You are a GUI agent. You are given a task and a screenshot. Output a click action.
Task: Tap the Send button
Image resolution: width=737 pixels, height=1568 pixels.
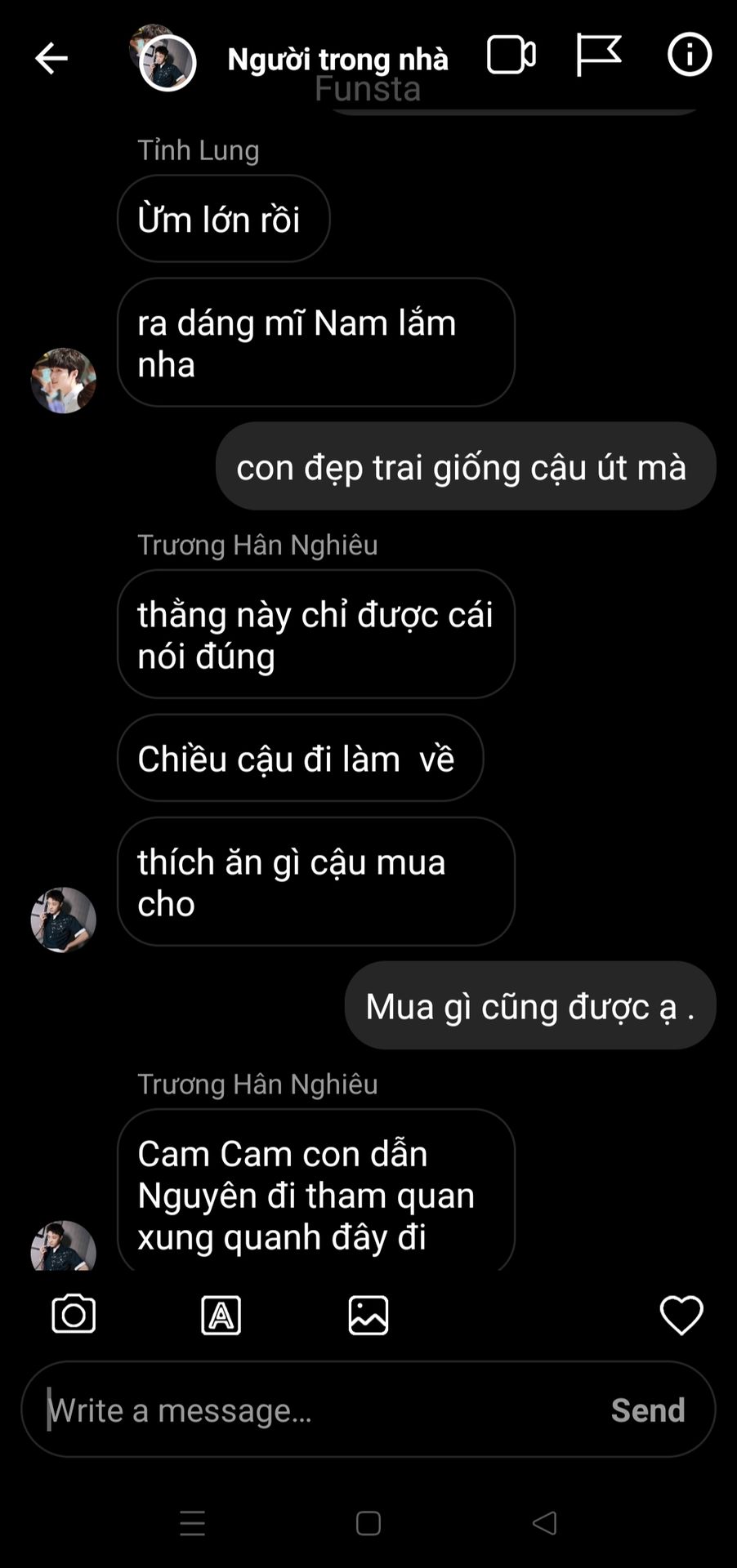[648, 1410]
